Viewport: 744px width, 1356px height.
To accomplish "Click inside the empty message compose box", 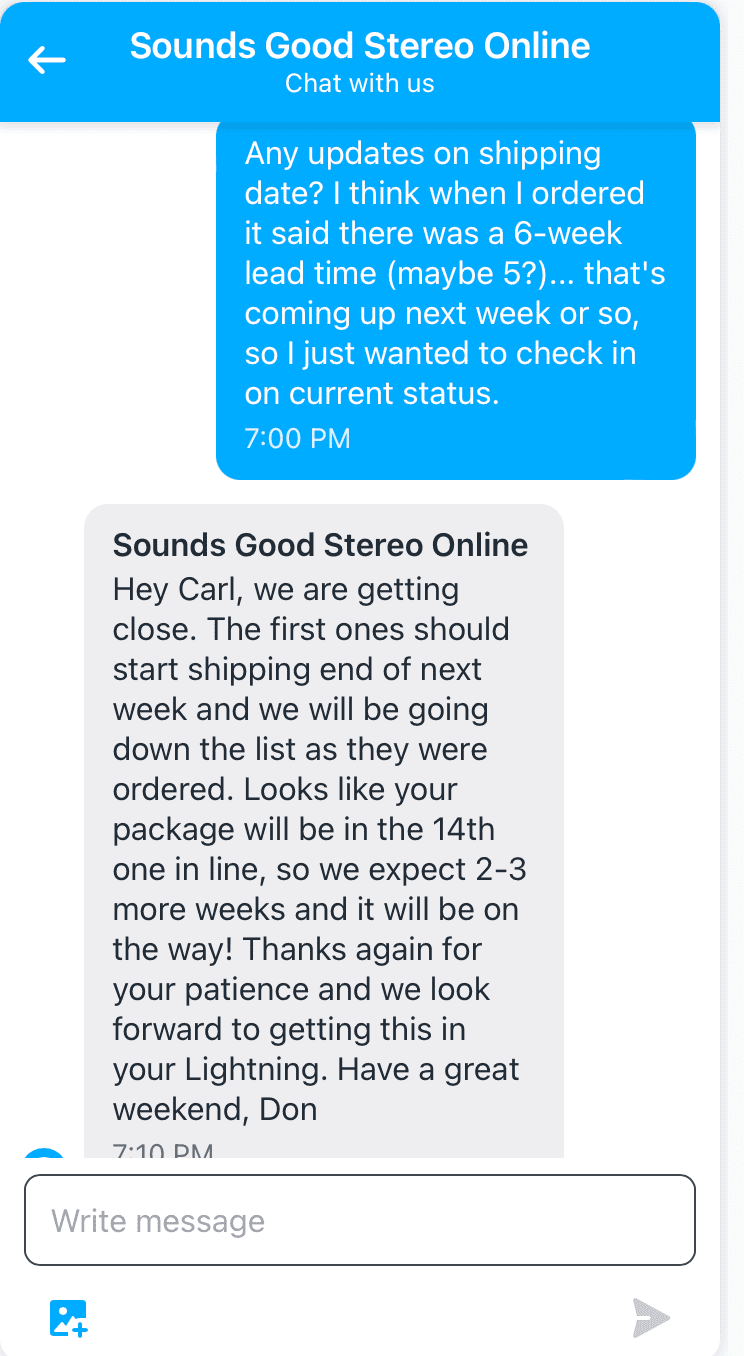I will (x=360, y=1220).
